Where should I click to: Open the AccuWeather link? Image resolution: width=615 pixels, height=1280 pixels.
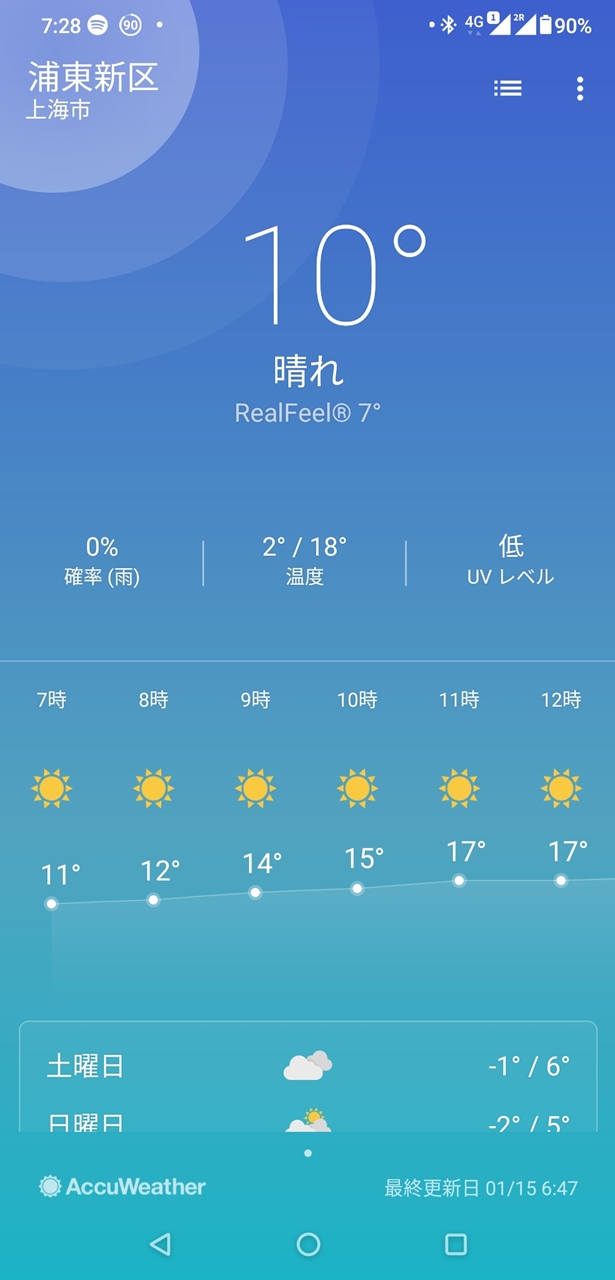click(122, 1187)
